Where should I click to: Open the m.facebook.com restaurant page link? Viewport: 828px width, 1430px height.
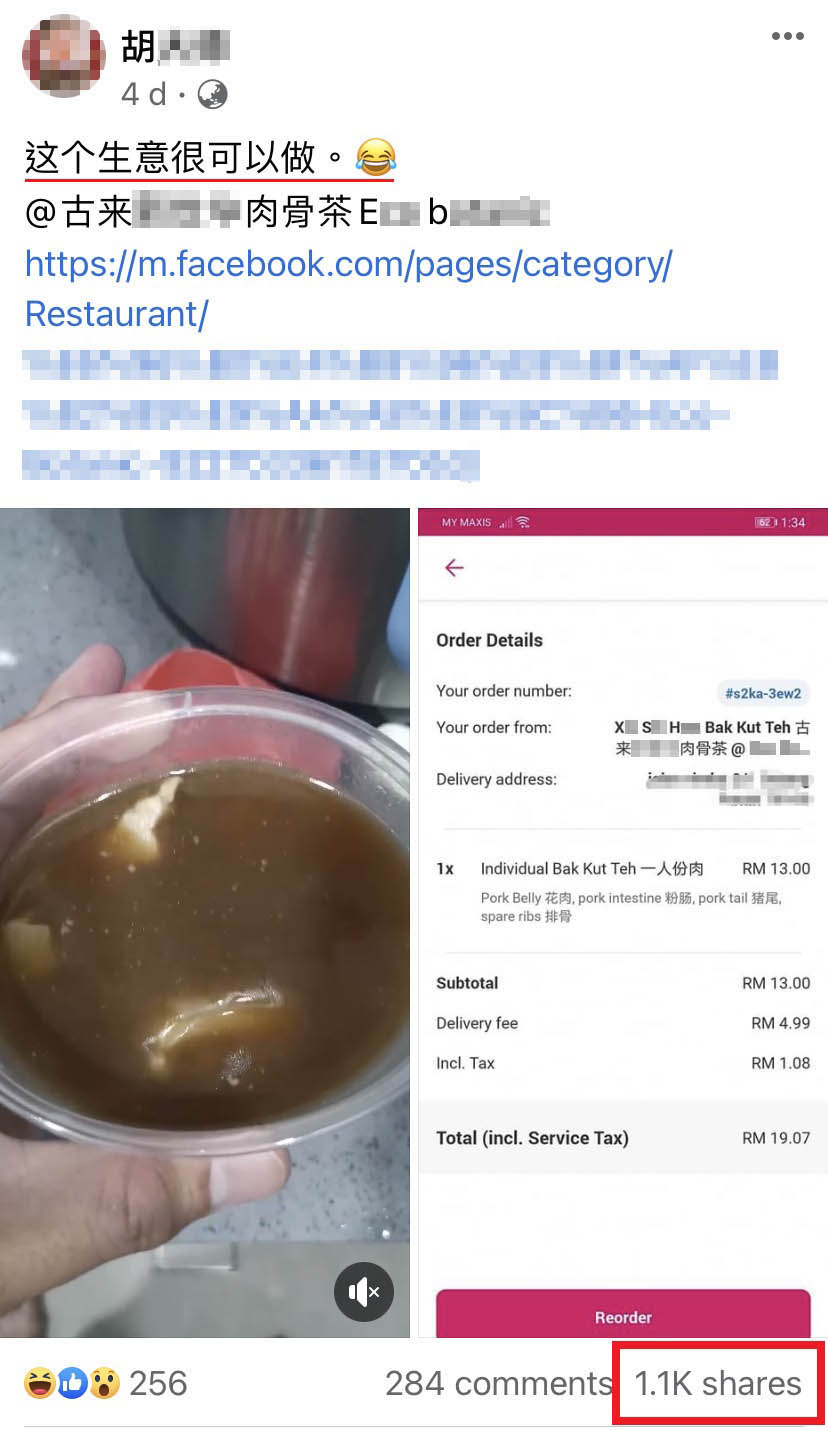348,288
